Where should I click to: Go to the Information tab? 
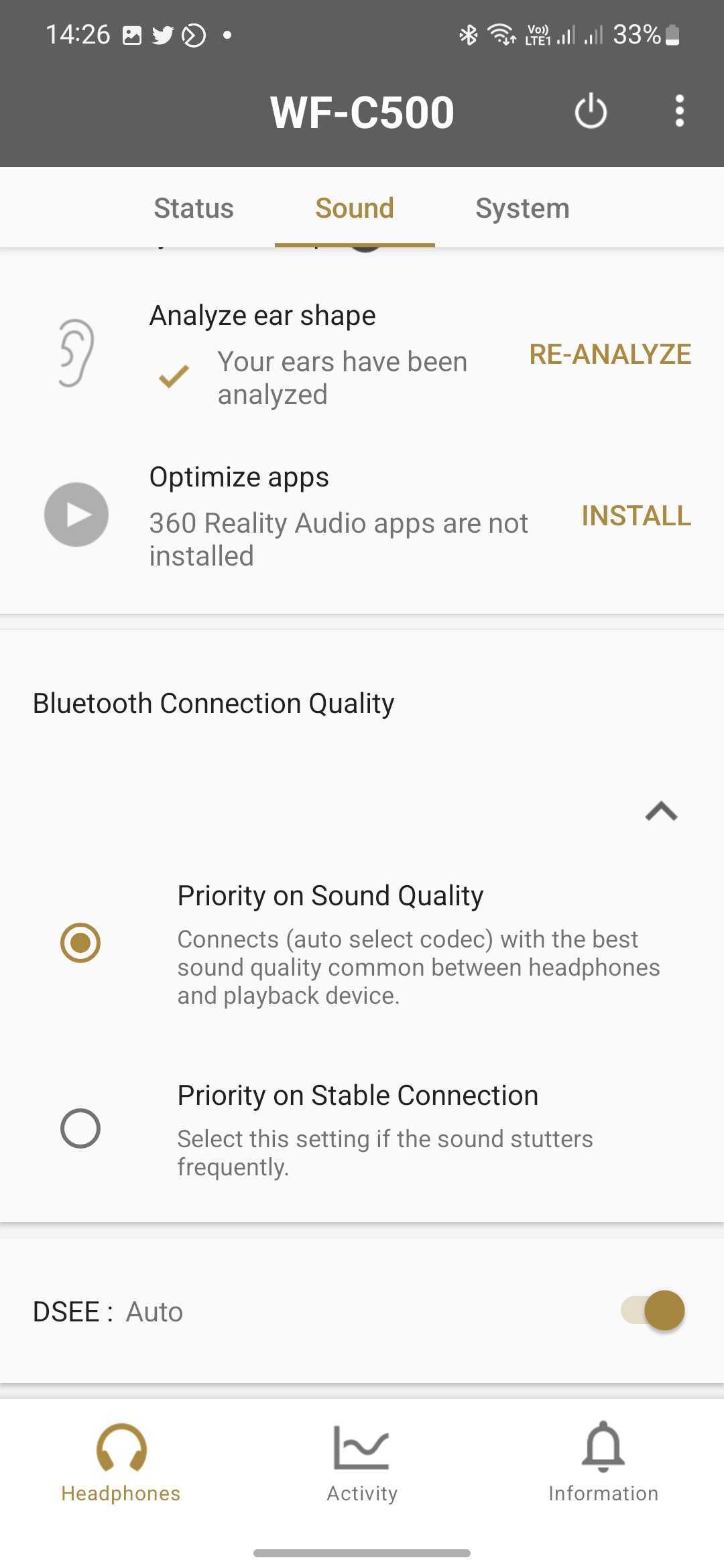coord(603,1464)
